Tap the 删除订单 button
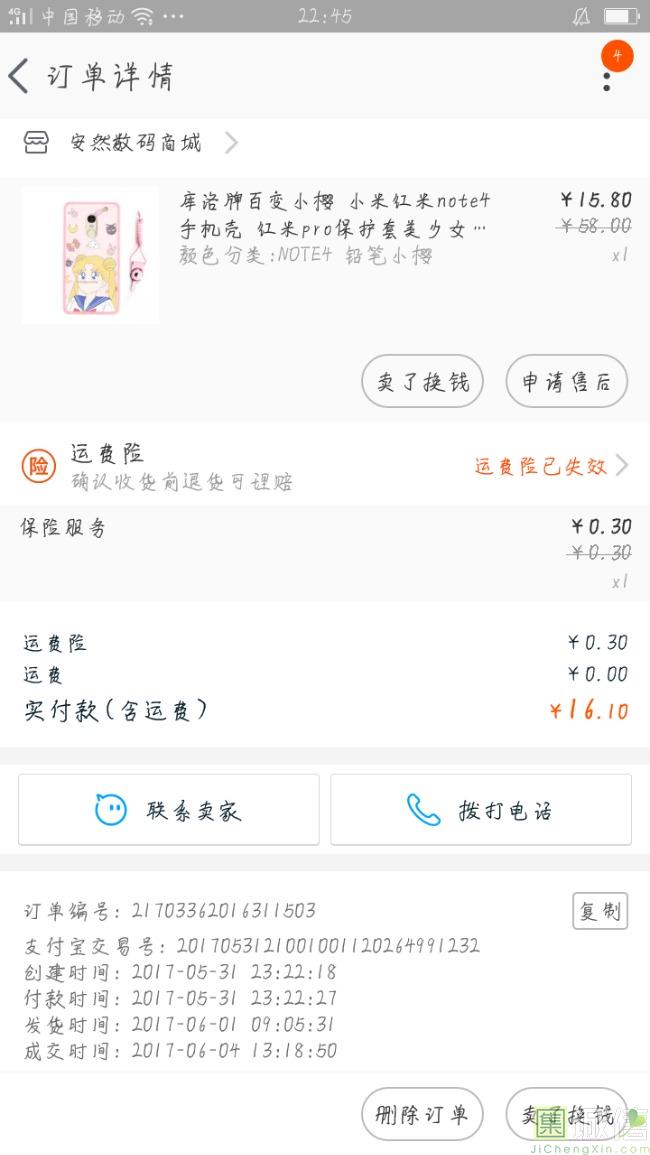This screenshot has height=1155, width=650. (x=422, y=1114)
